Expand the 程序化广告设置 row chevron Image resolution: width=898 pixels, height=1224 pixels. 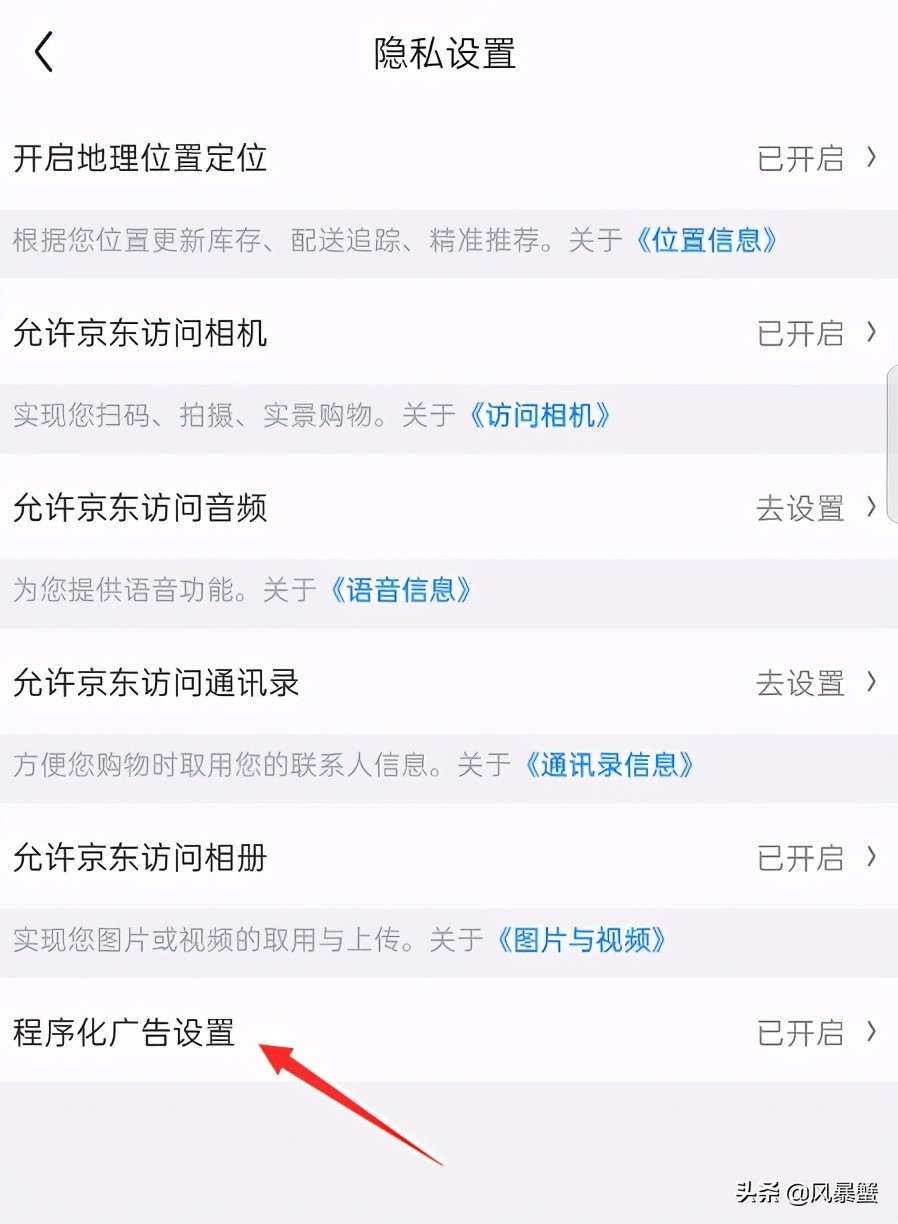pyautogui.click(x=872, y=1033)
